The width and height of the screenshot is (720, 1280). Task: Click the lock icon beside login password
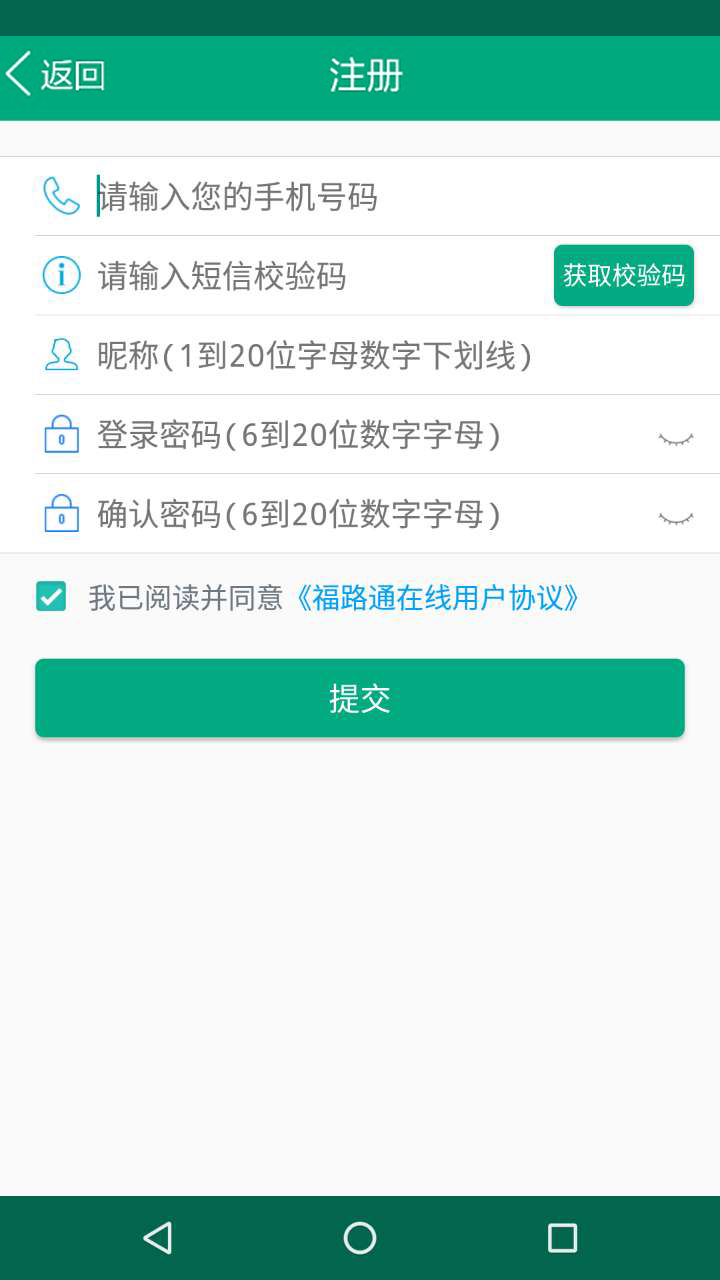[60, 435]
